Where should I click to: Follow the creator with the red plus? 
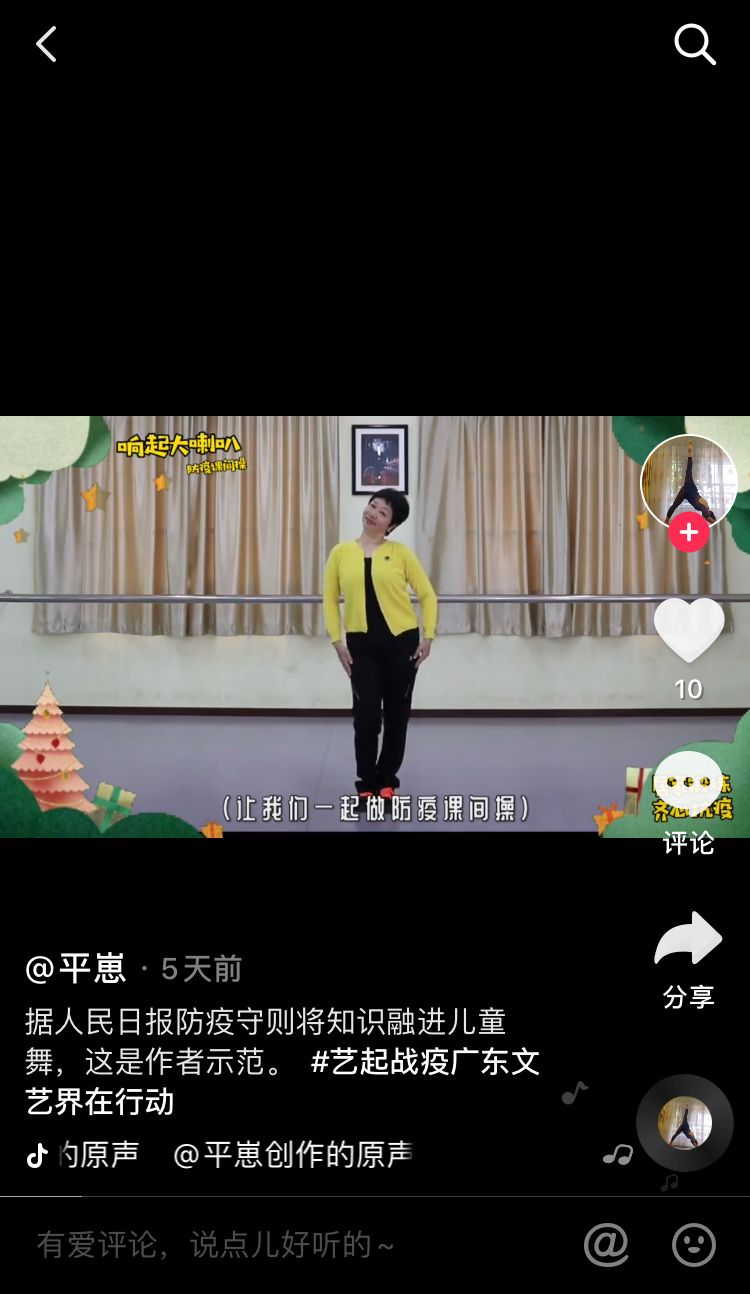689,533
